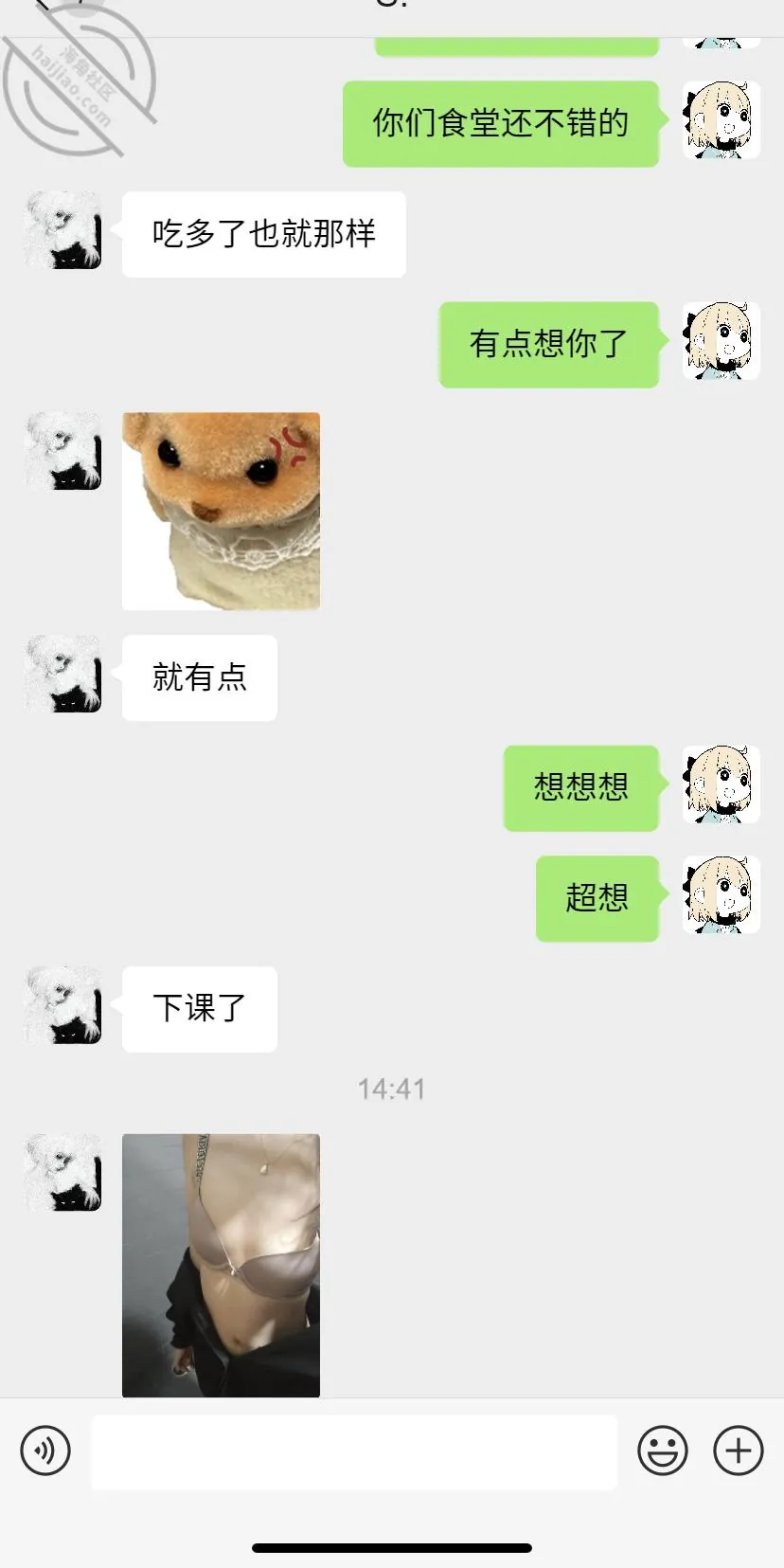Tap own avatar beside 有点想你了

pos(722,341)
